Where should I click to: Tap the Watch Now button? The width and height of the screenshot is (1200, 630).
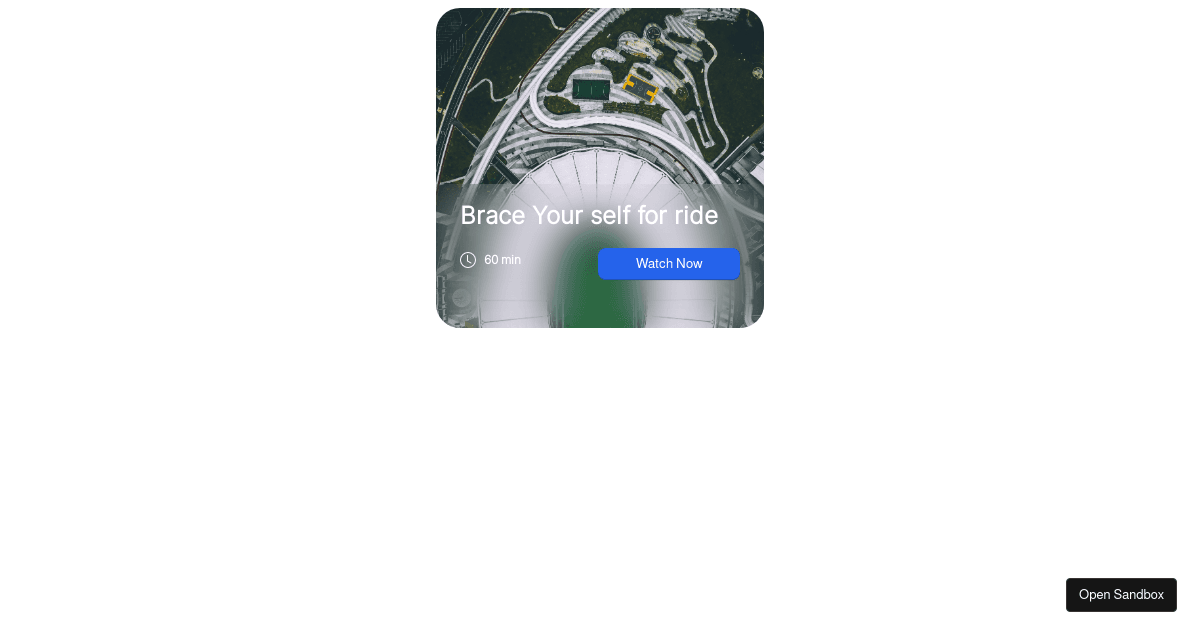coord(668,264)
